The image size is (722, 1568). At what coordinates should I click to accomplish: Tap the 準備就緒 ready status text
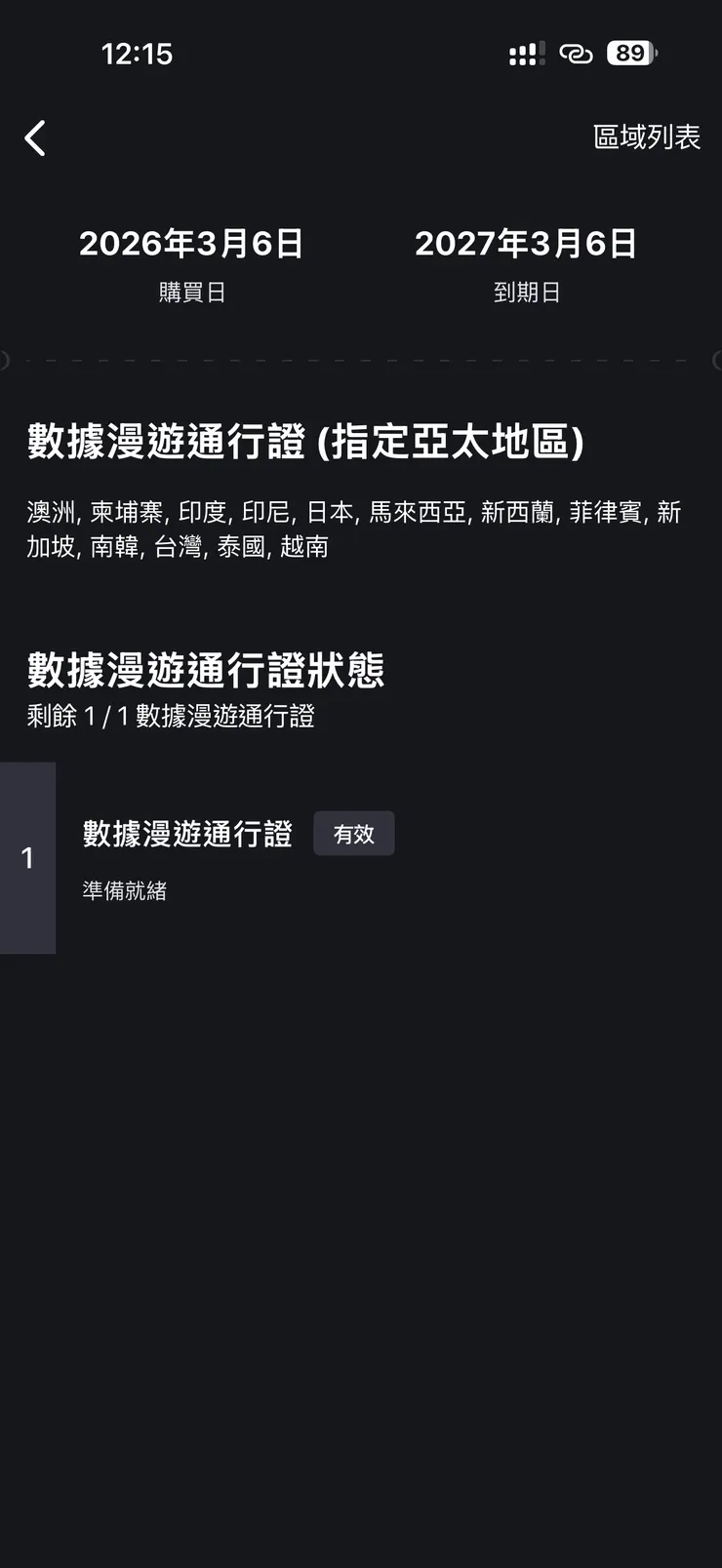click(x=124, y=891)
